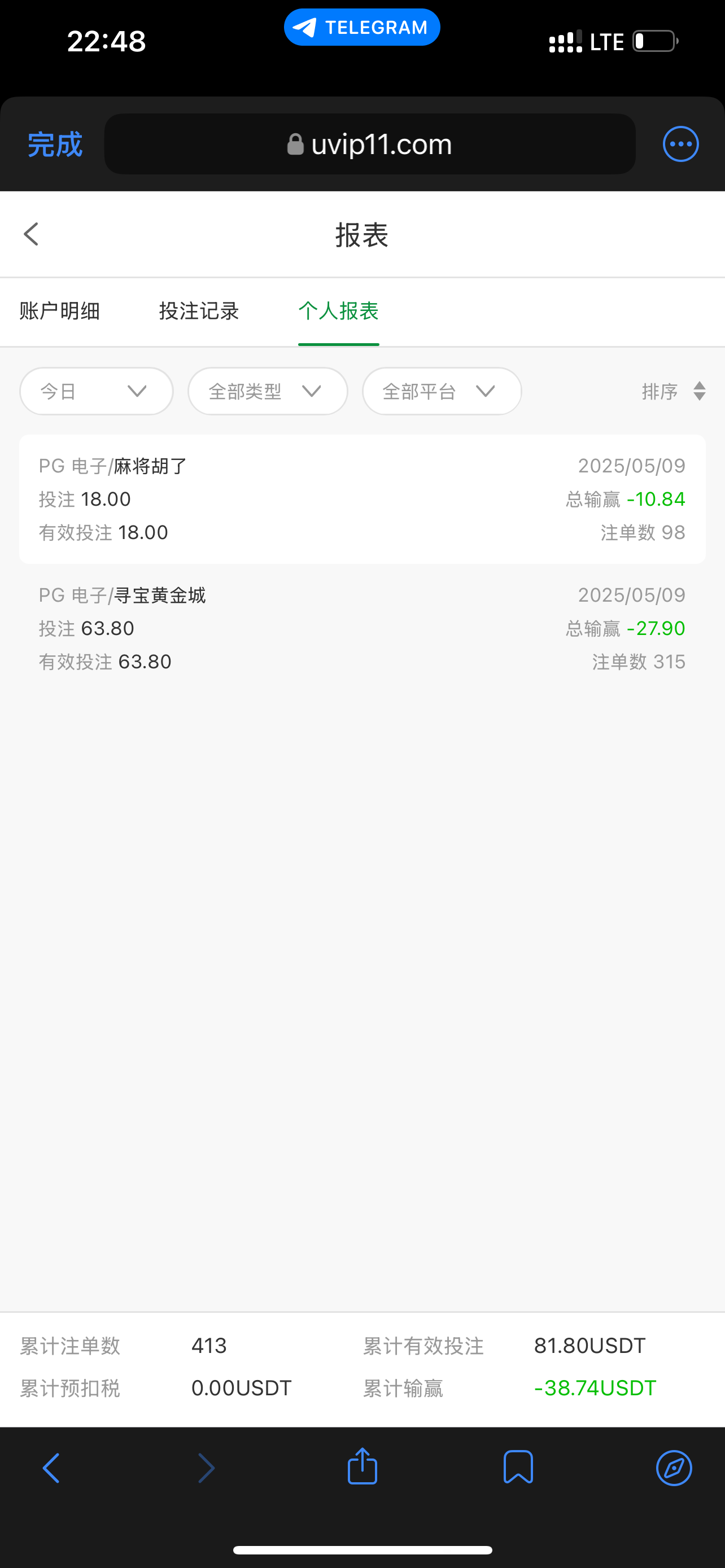
Task: Tap the uvip11.com address bar
Action: point(369,144)
